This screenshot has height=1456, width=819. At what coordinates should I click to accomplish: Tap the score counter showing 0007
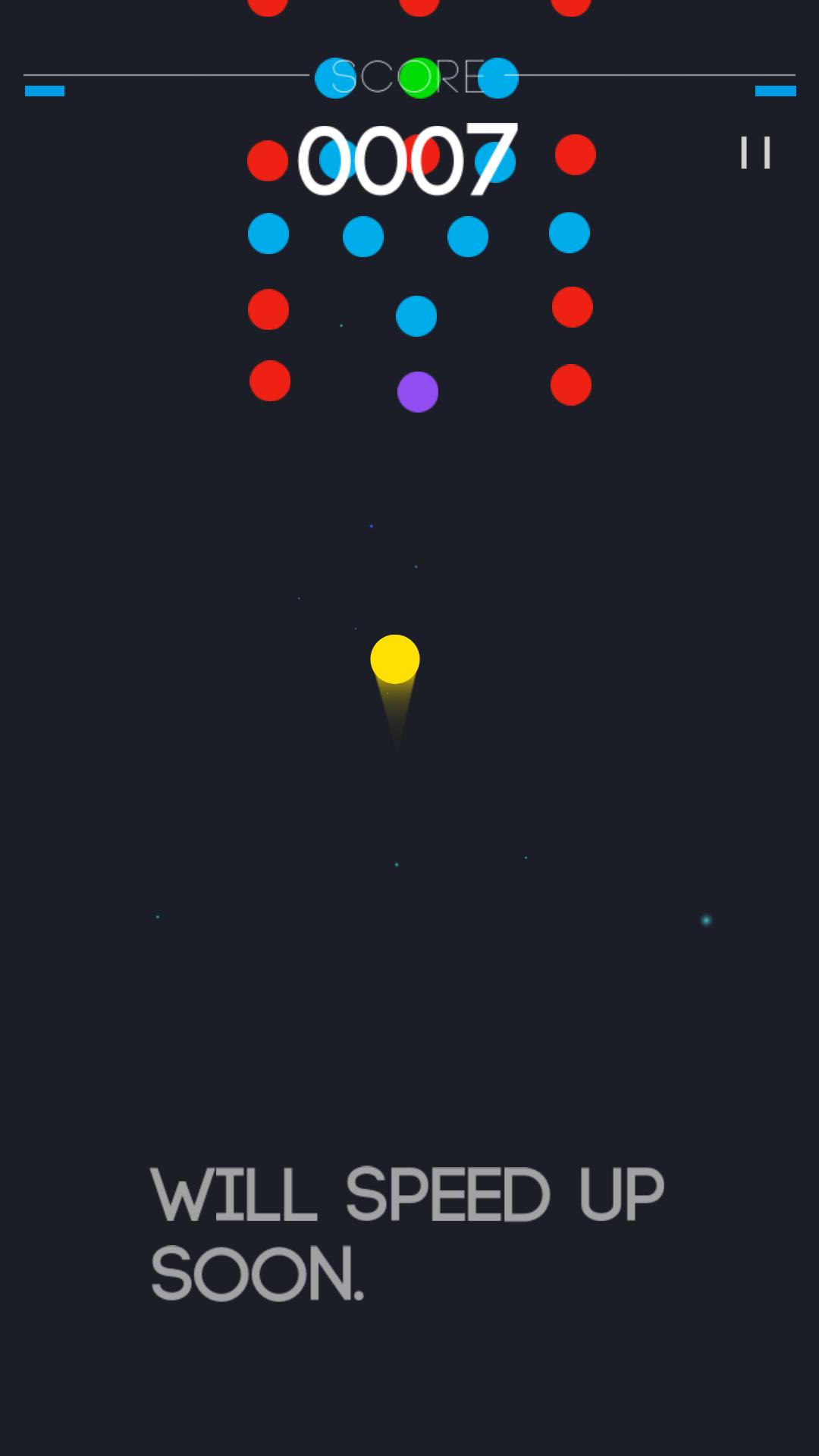(409, 159)
